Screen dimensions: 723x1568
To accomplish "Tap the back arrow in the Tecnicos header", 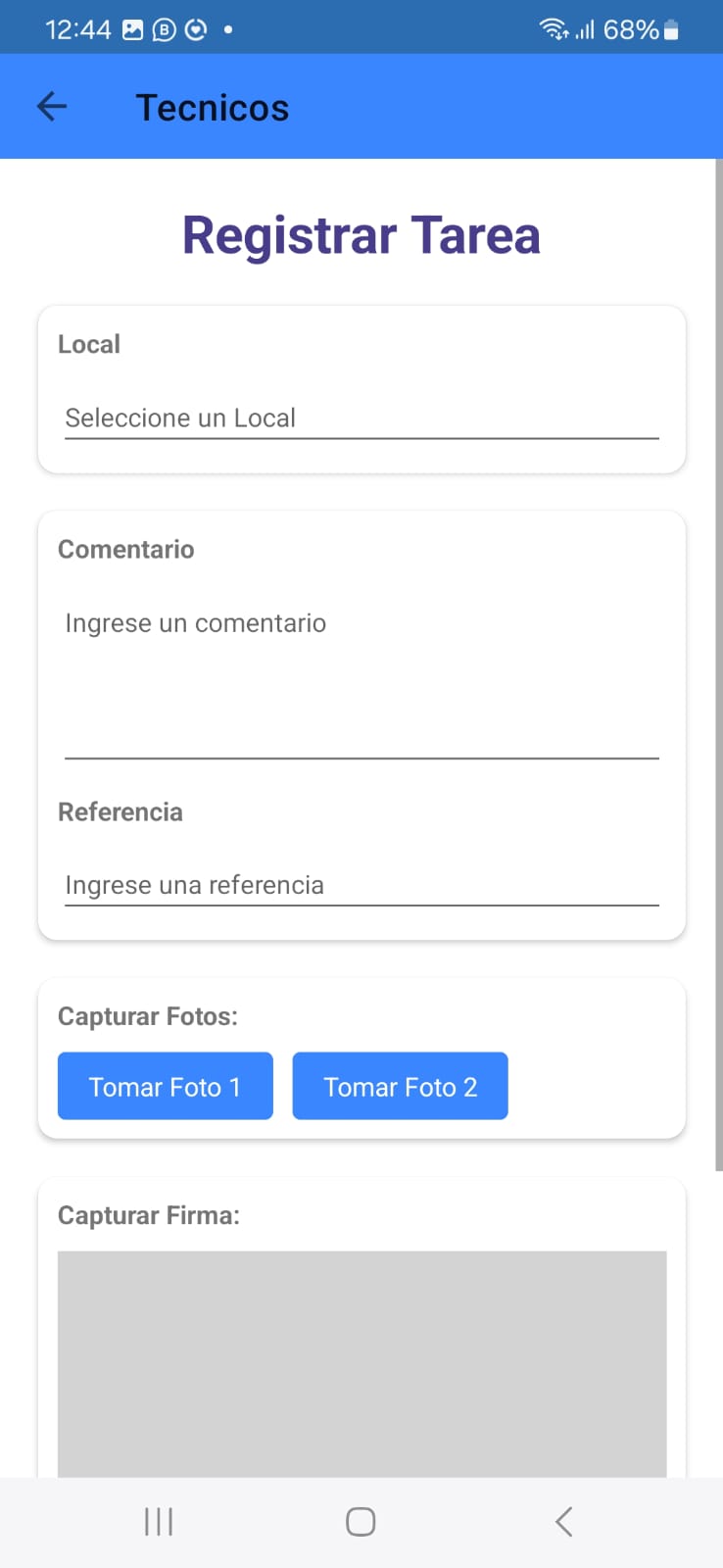I will 51,106.
